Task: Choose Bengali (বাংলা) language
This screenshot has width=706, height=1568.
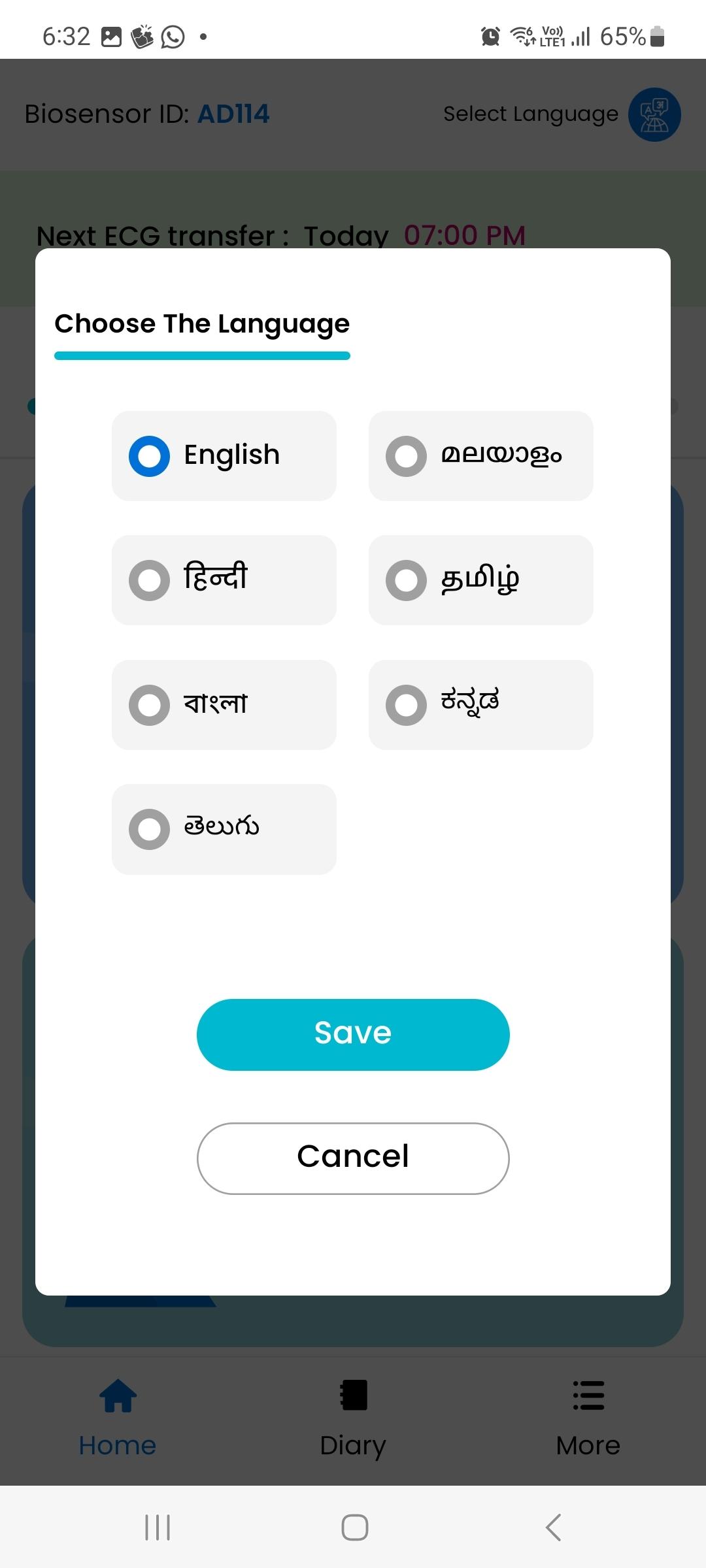Action: pyautogui.click(x=150, y=705)
